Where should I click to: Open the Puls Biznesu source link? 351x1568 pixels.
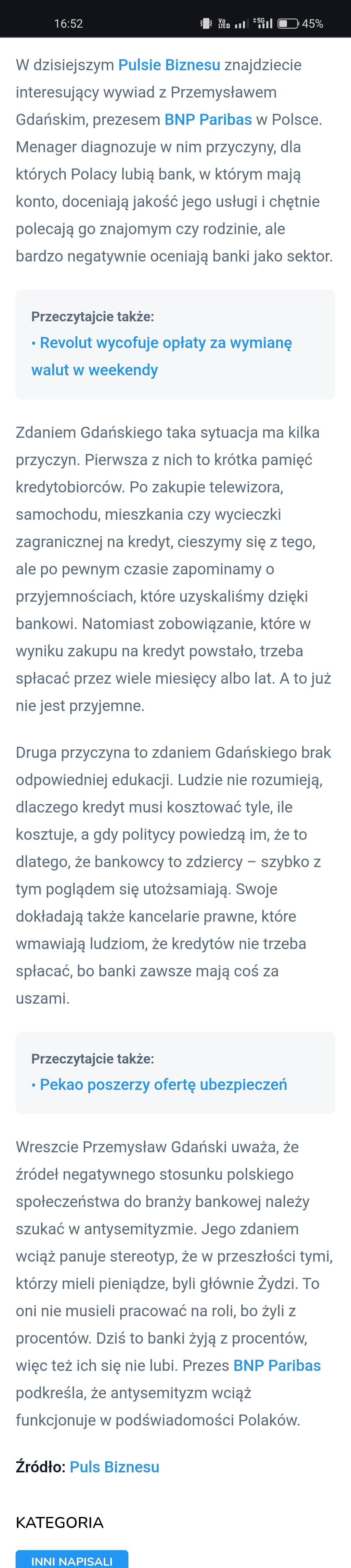pos(114,1466)
